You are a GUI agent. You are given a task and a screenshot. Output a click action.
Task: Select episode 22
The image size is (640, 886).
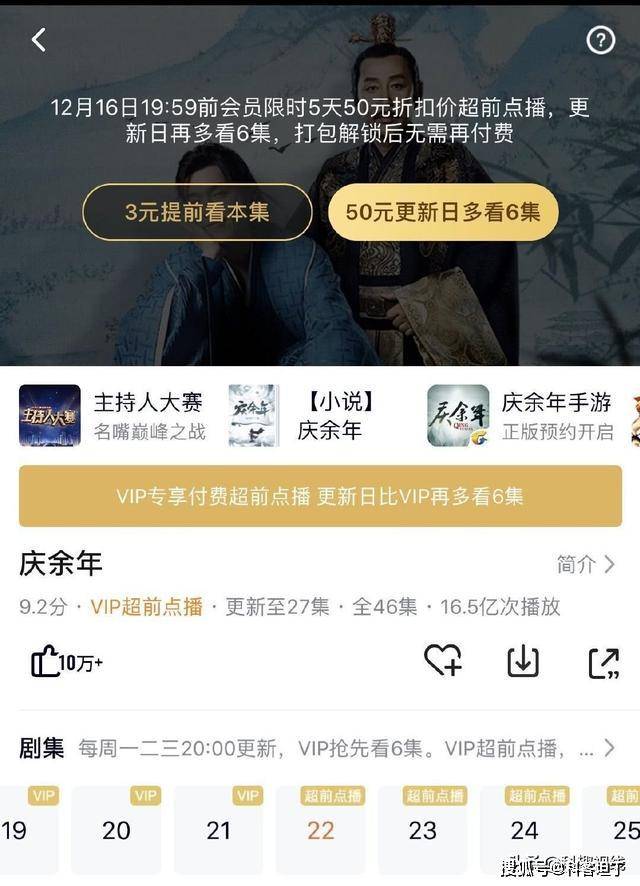coord(321,830)
